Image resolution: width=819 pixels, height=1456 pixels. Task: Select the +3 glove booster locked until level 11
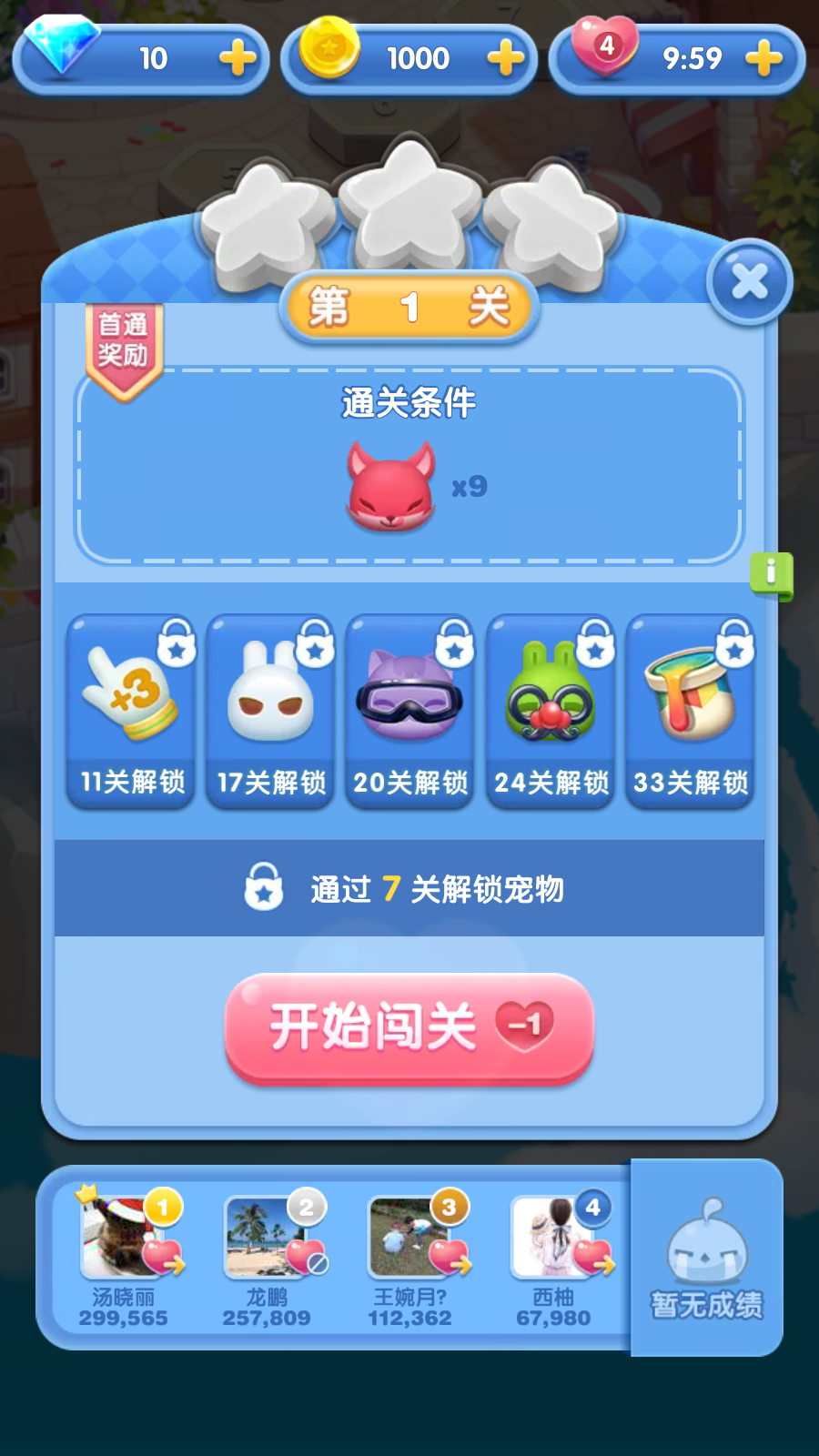131,711
